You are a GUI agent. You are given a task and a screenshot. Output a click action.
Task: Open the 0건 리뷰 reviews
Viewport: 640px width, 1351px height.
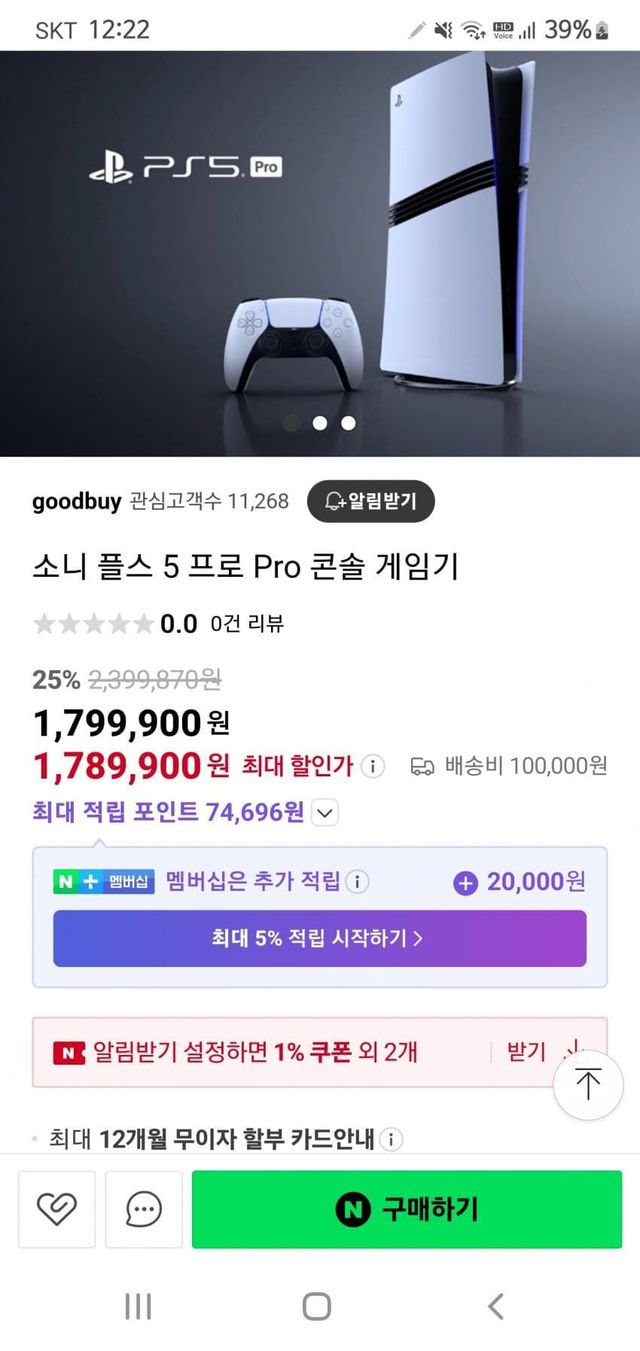[247, 624]
